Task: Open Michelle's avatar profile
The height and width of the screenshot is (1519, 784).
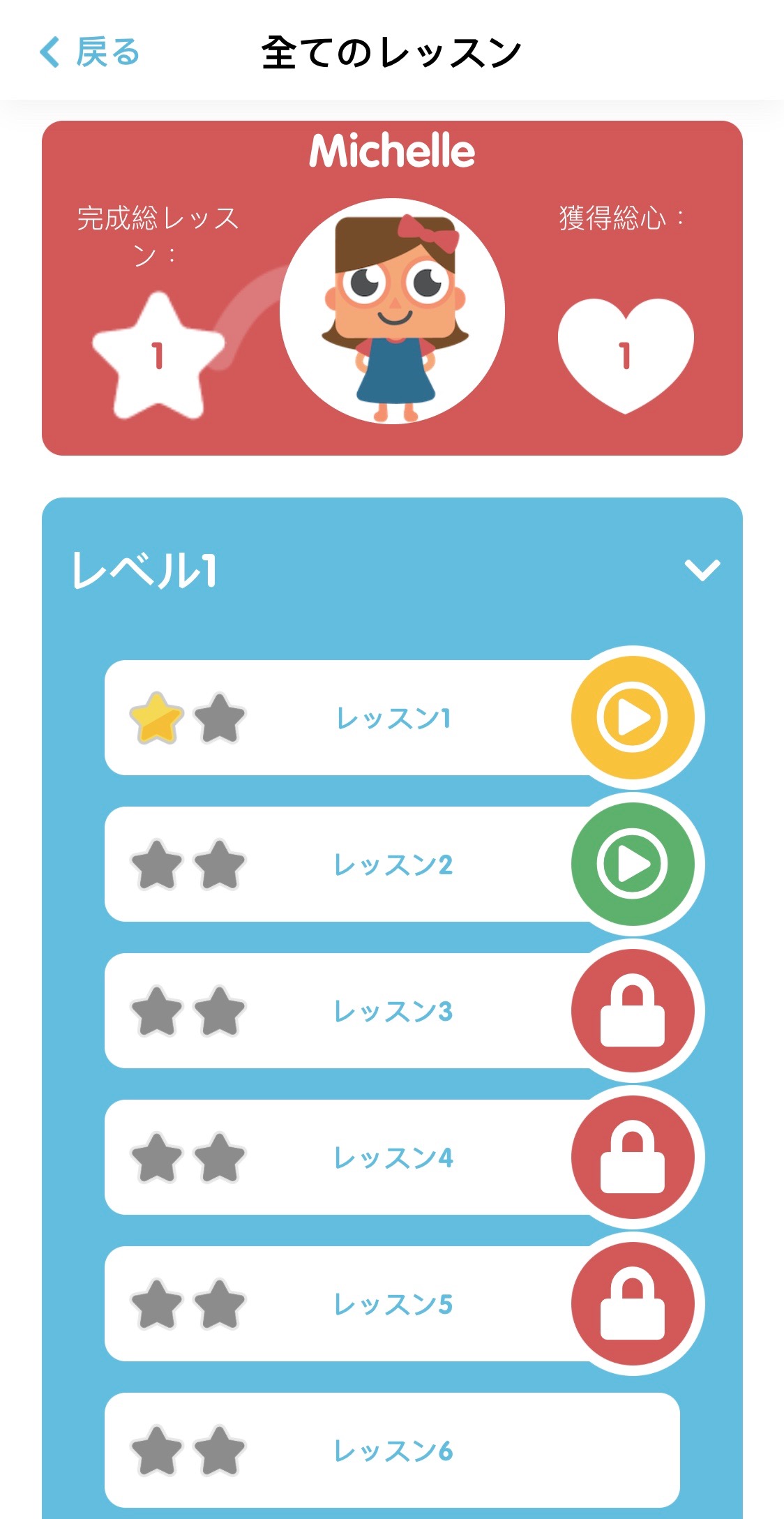Action: click(393, 311)
